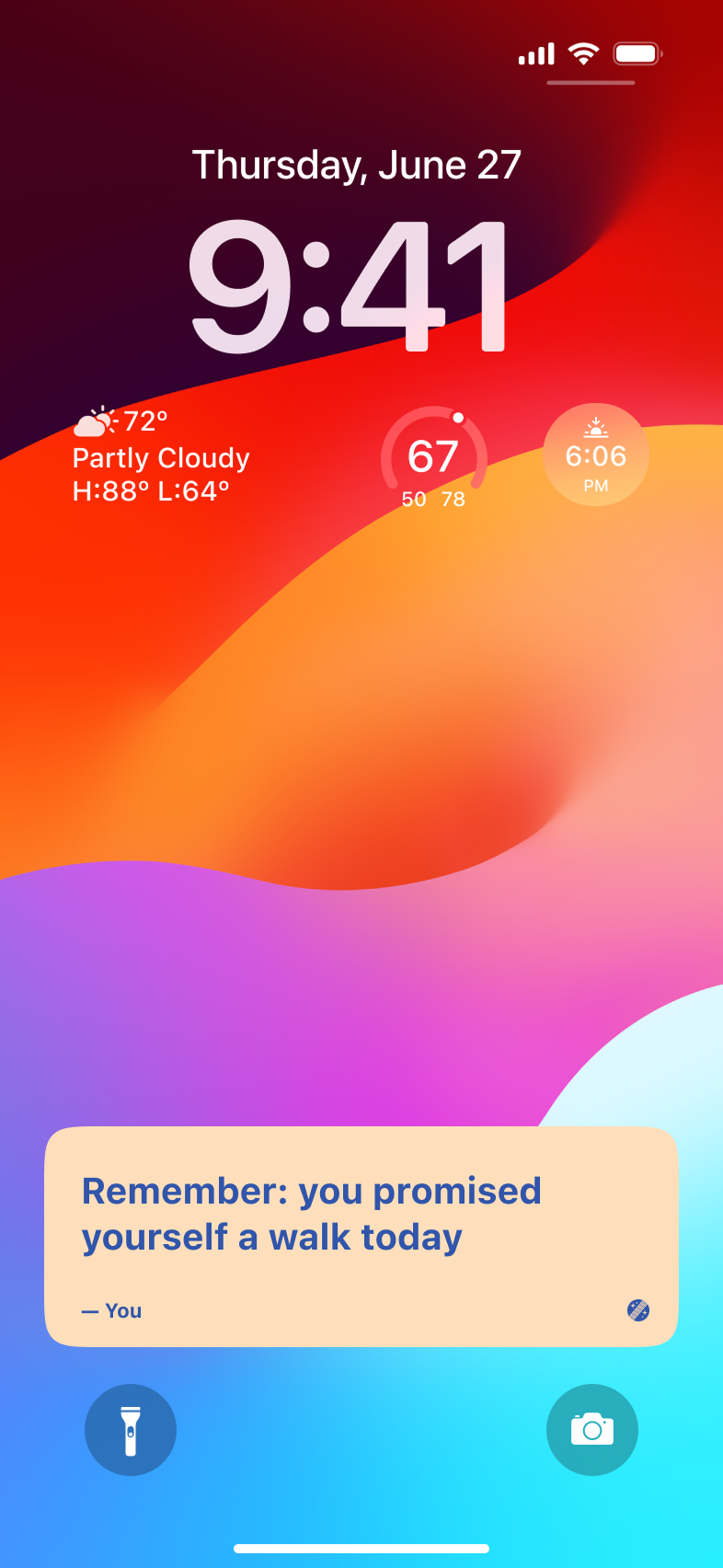Open the camera from lock screen
Screen dimensions: 723x1568
591,1429
